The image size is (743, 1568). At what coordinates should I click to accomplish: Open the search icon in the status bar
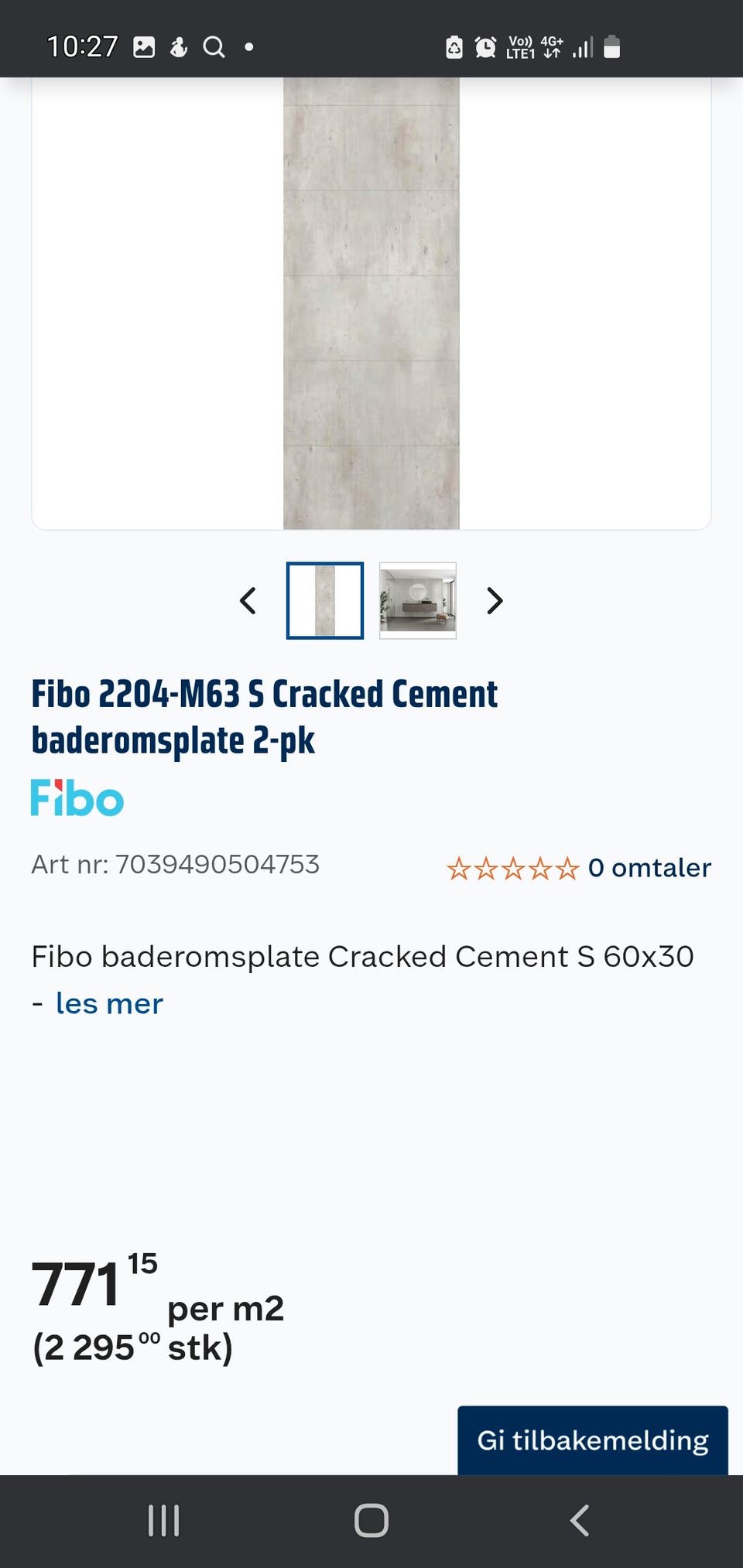(214, 46)
